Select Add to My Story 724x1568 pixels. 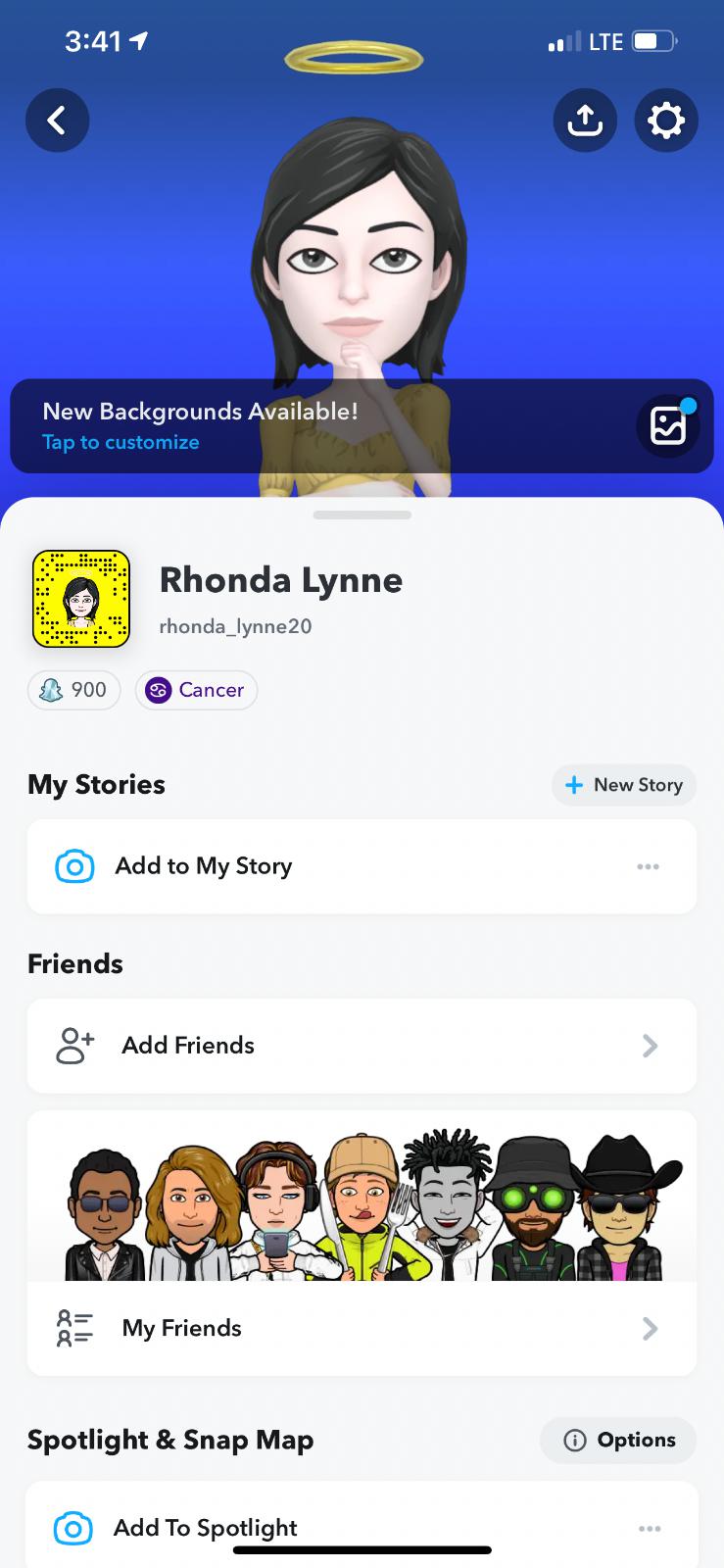[x=204, y=866]
